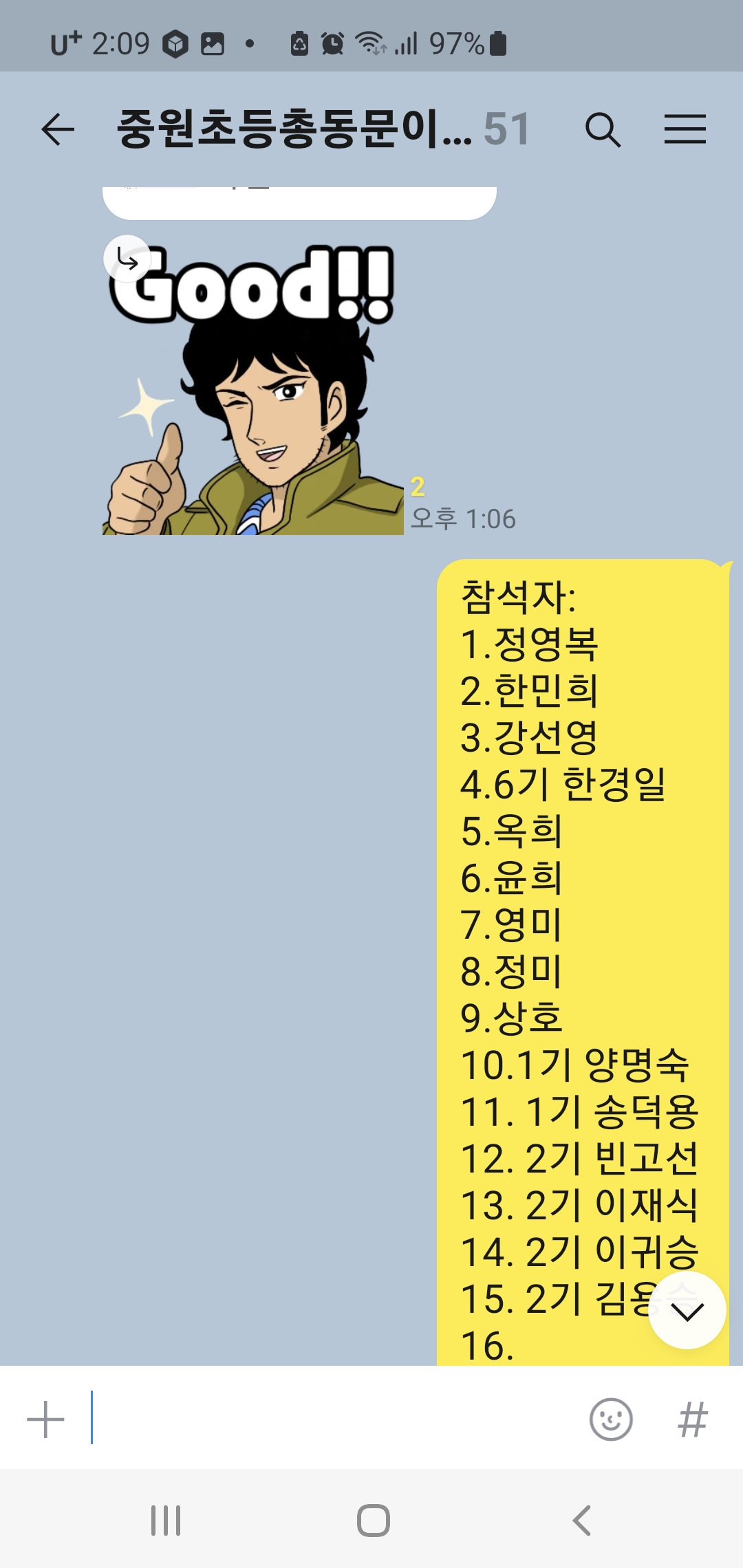The image size is (743, 1568).
Task: Jump to latest message with down arrow
Action: (687, 1310)
